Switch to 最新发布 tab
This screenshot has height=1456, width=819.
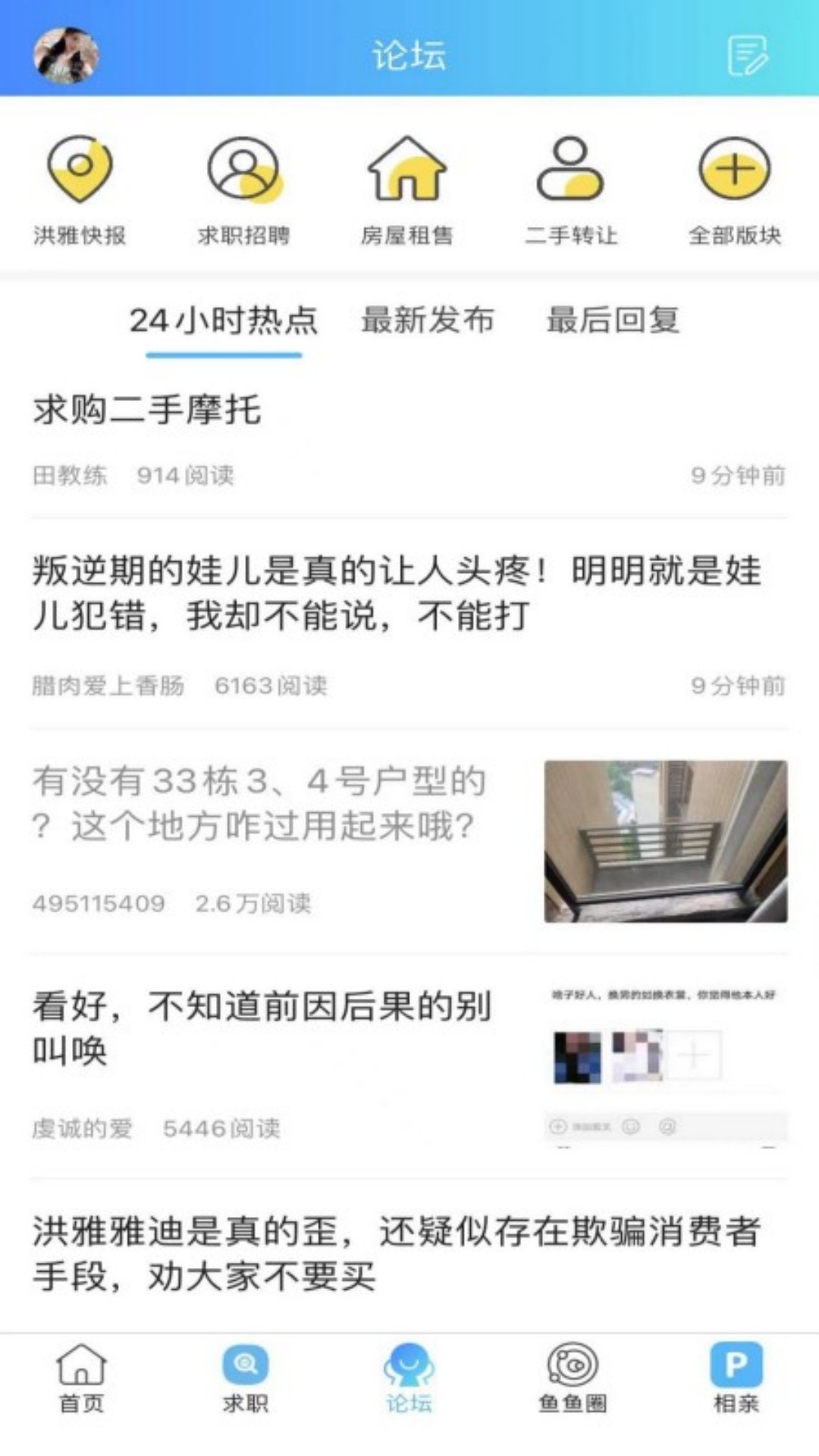pyautogui.click(x=428, y=321)
